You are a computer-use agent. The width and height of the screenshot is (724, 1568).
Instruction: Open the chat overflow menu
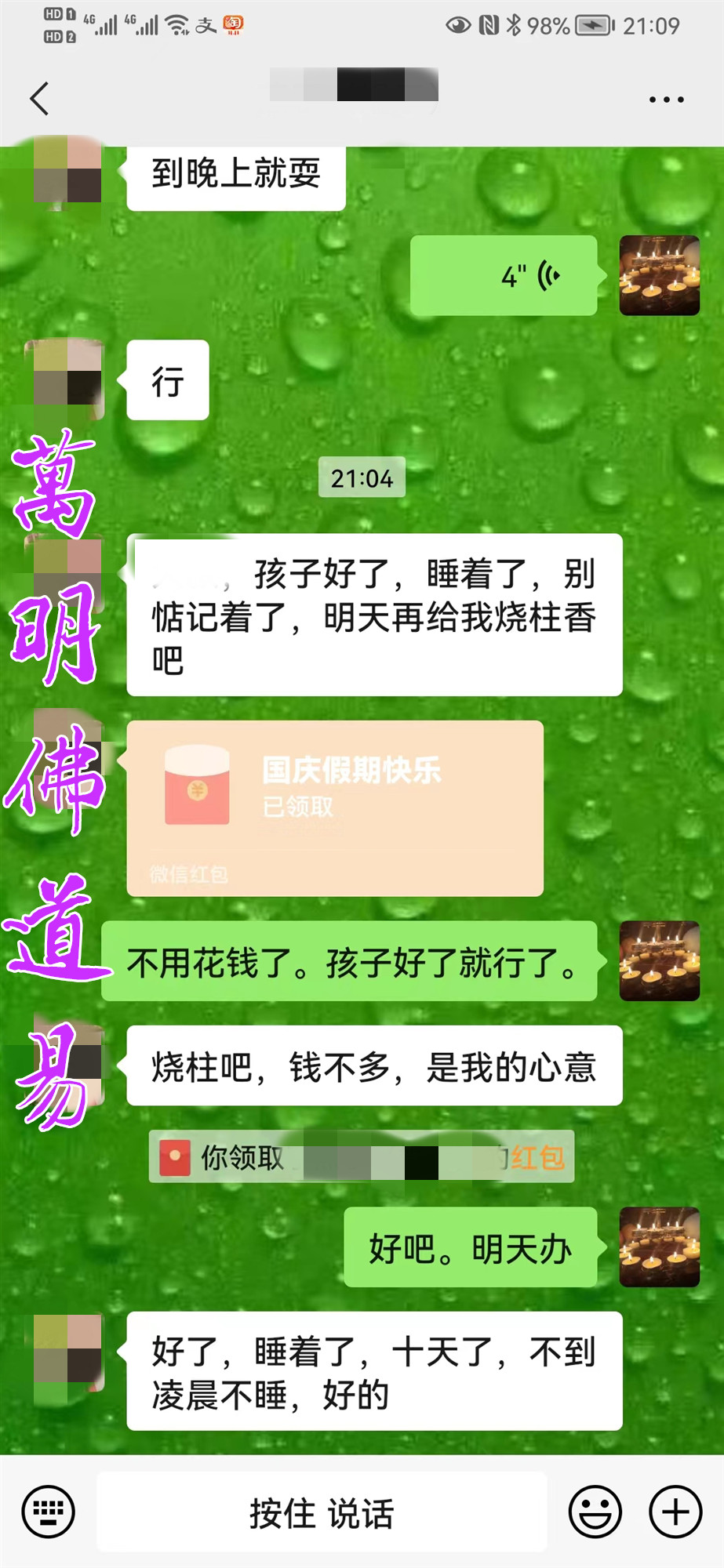point(666,100)
